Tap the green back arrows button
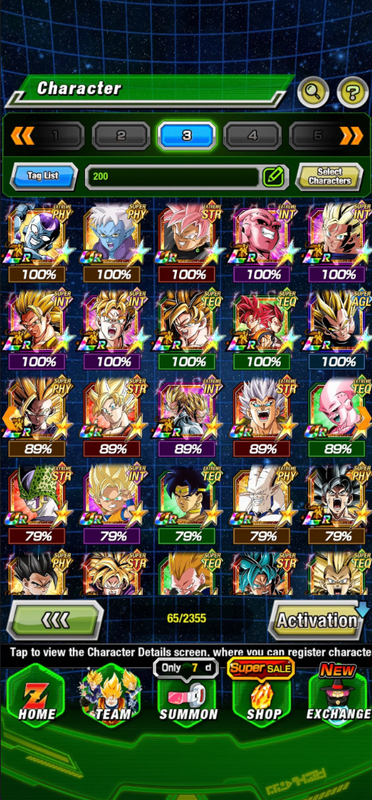 tap(55, 620)
